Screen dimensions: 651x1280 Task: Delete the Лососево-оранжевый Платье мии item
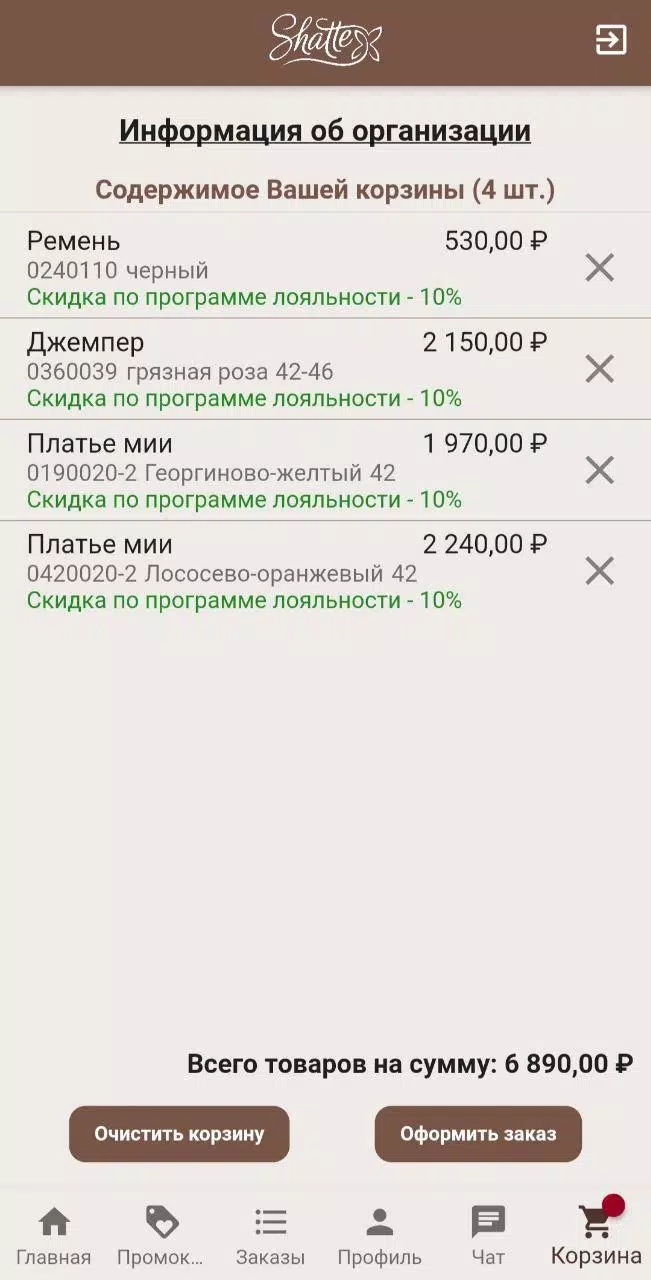pos(599,571)
